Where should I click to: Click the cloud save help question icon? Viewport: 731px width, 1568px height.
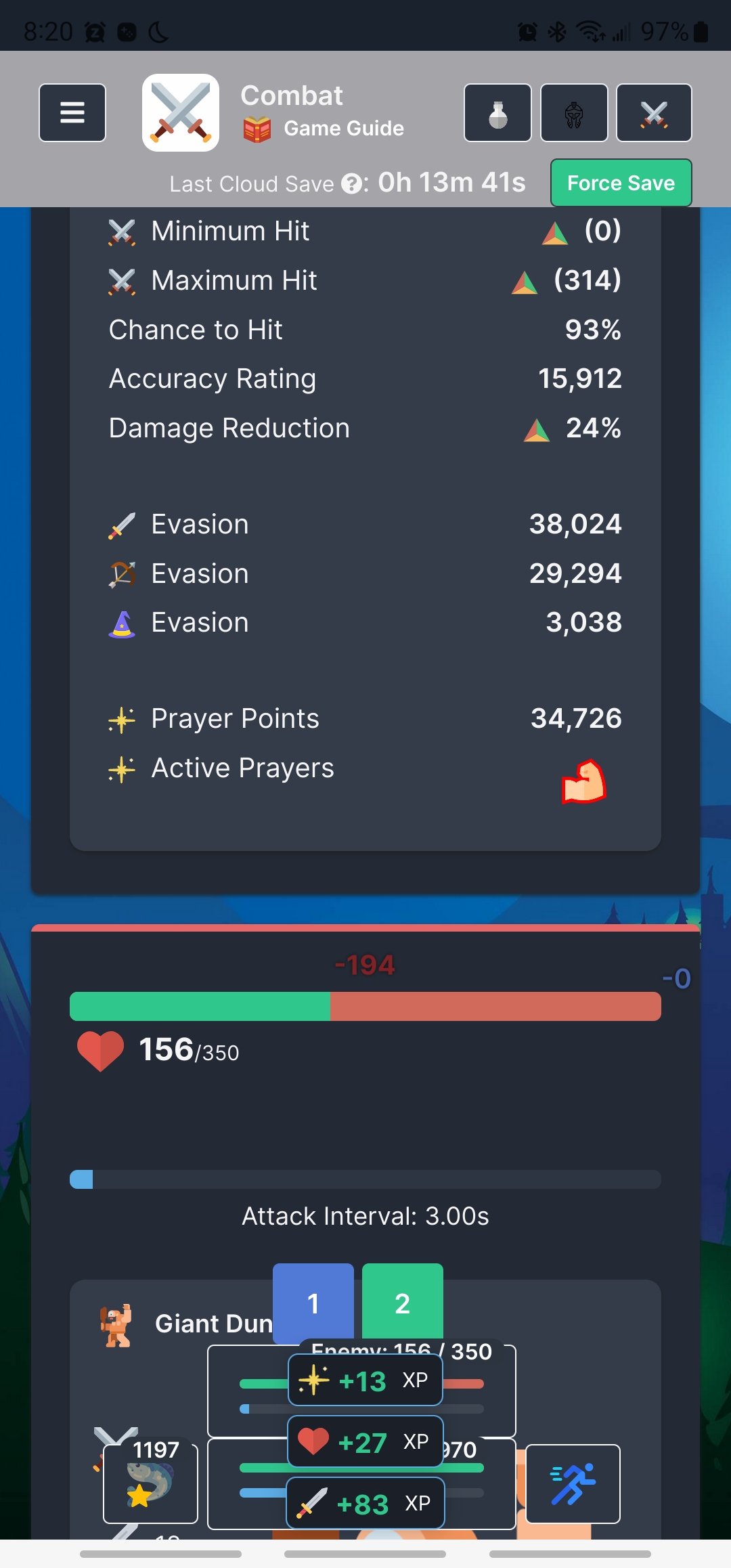pyautogui.click(x=351, y=183)
